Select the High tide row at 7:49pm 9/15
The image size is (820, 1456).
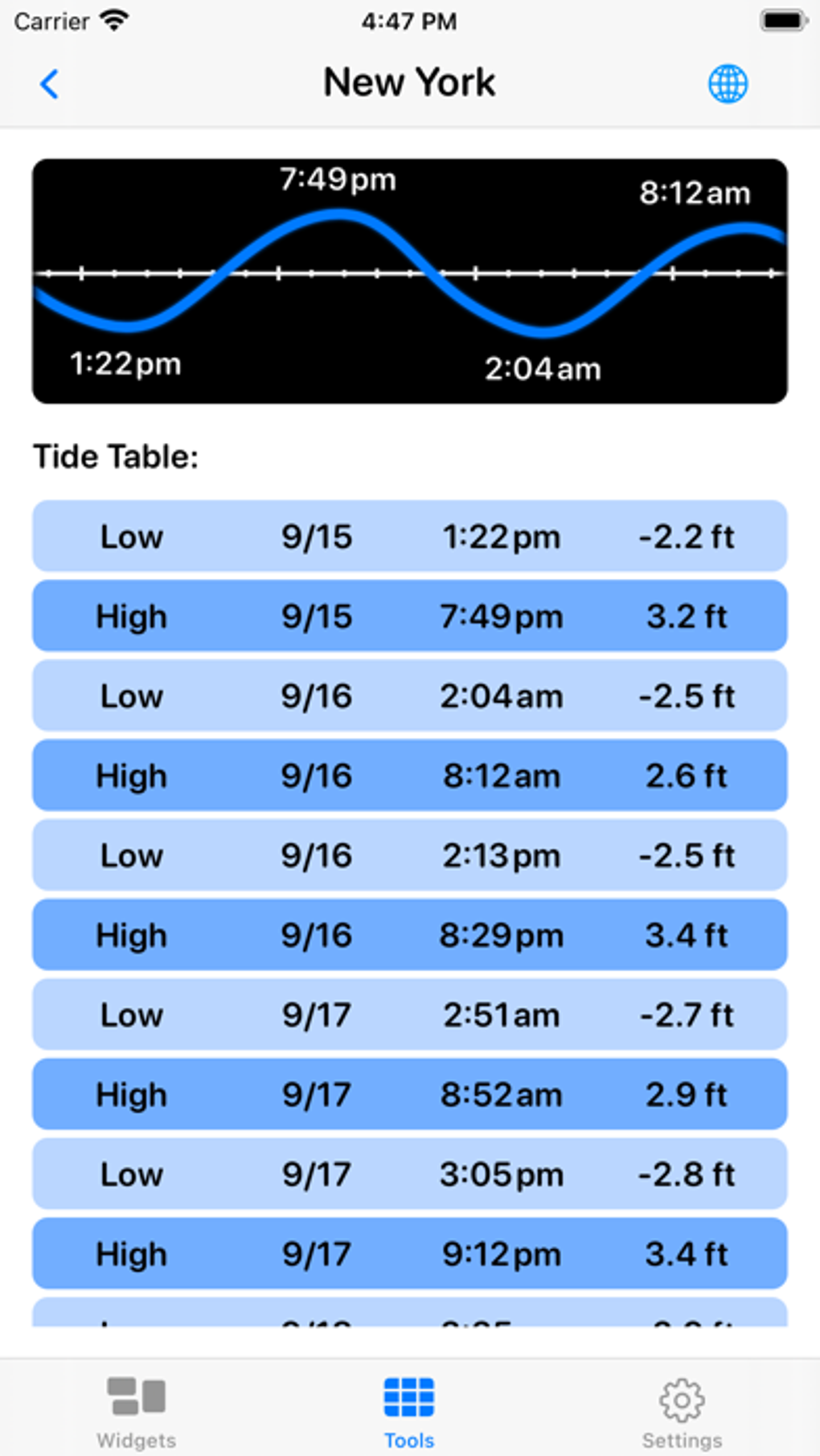coord(410,616)
